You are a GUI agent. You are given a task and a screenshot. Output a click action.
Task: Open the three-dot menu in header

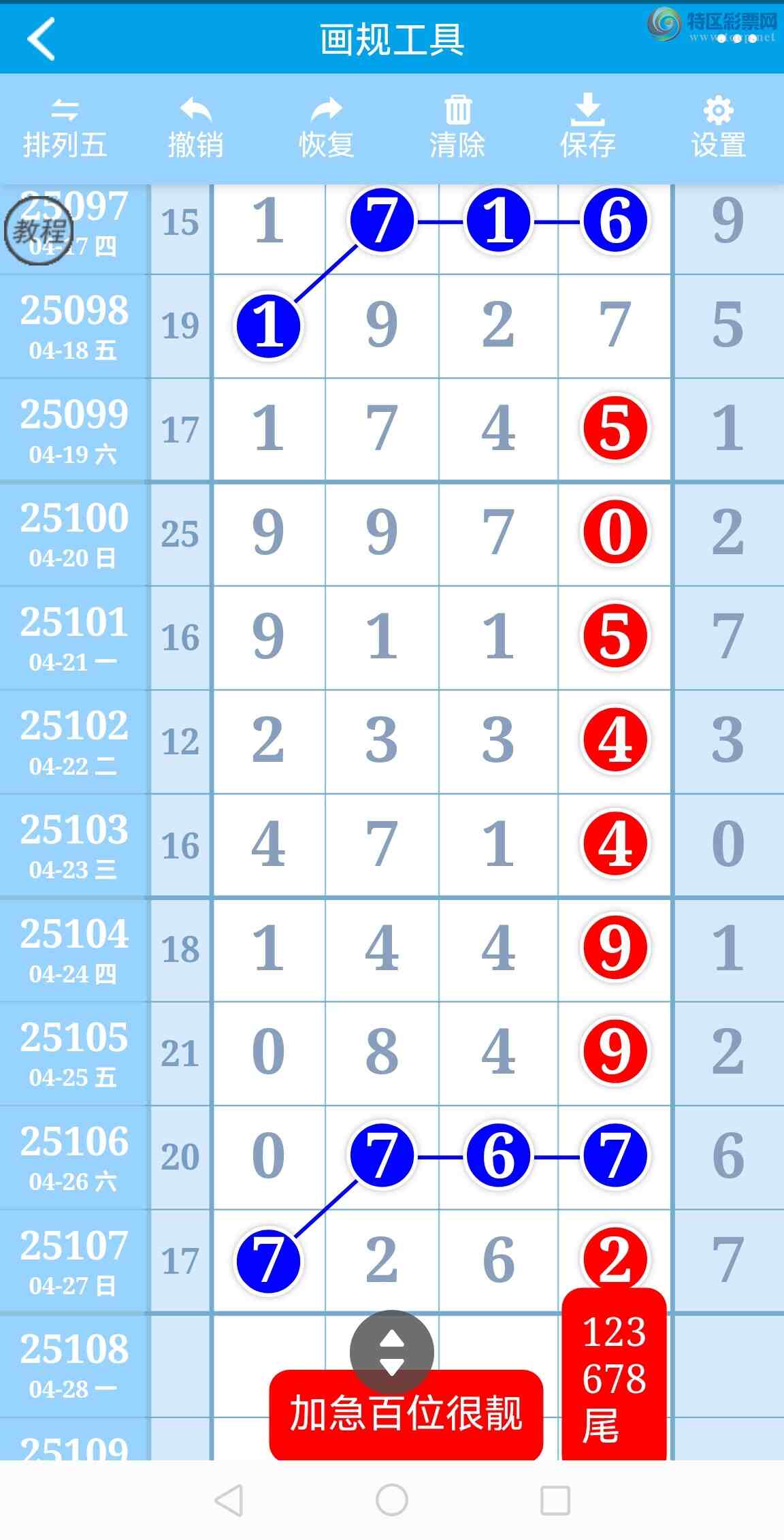pyautogui.click(x=736, y=39)
